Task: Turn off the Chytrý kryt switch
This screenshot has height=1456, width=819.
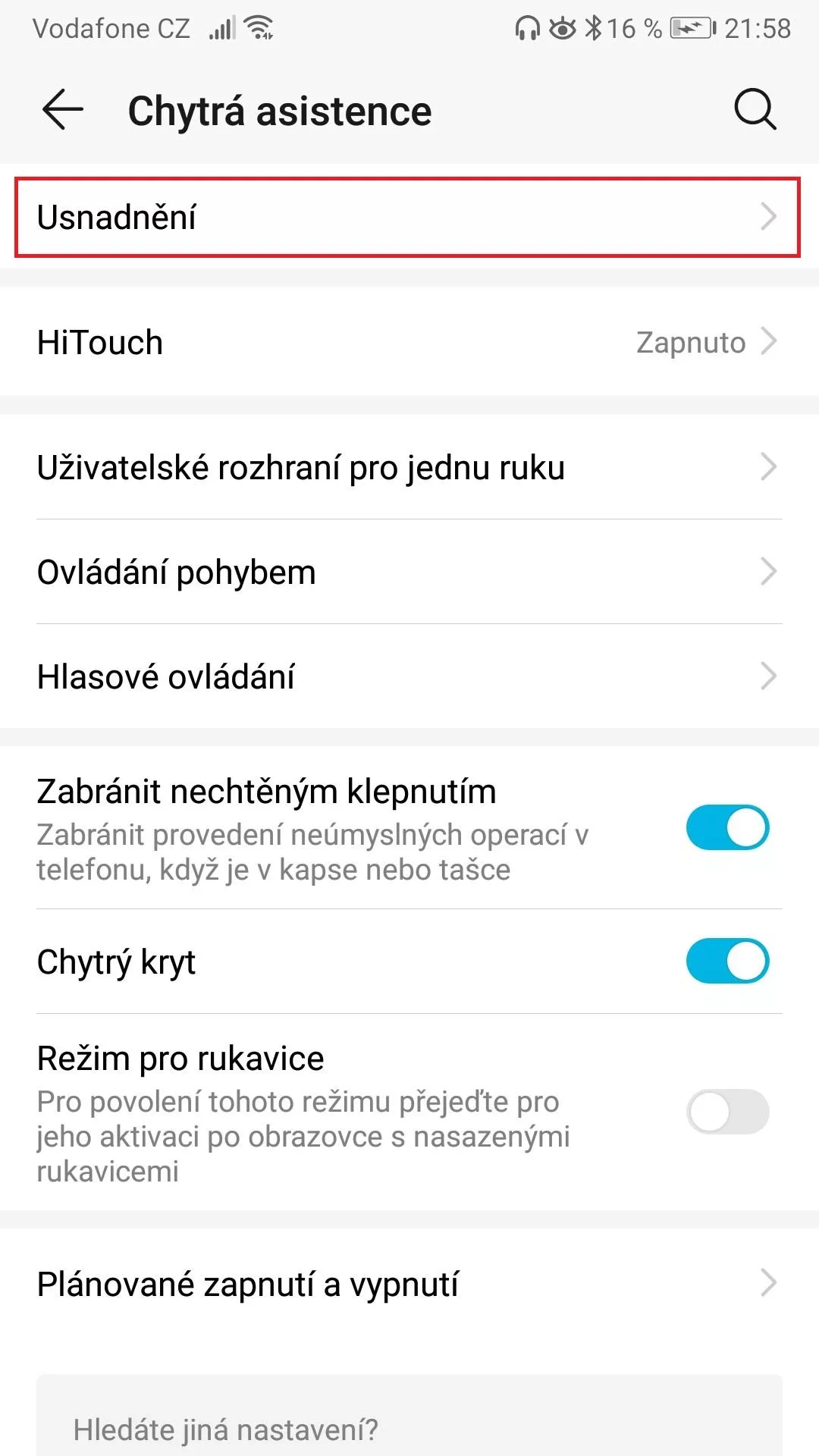Action: click(x=727, y=961)
